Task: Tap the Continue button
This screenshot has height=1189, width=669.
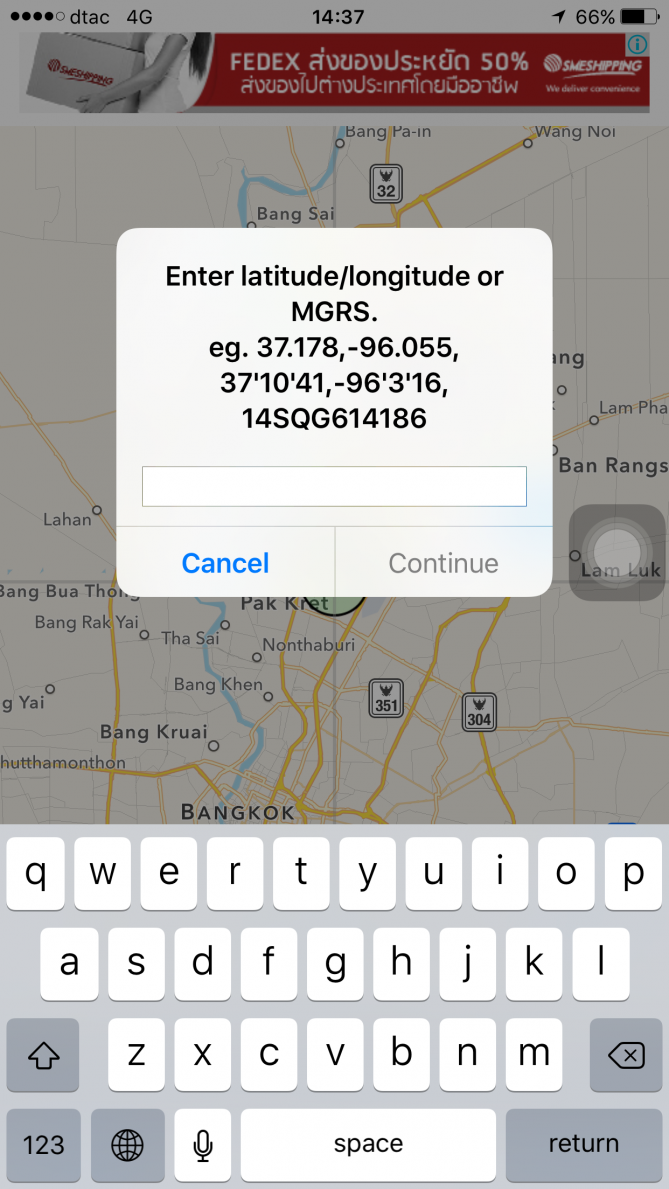Action: (444, 563)
